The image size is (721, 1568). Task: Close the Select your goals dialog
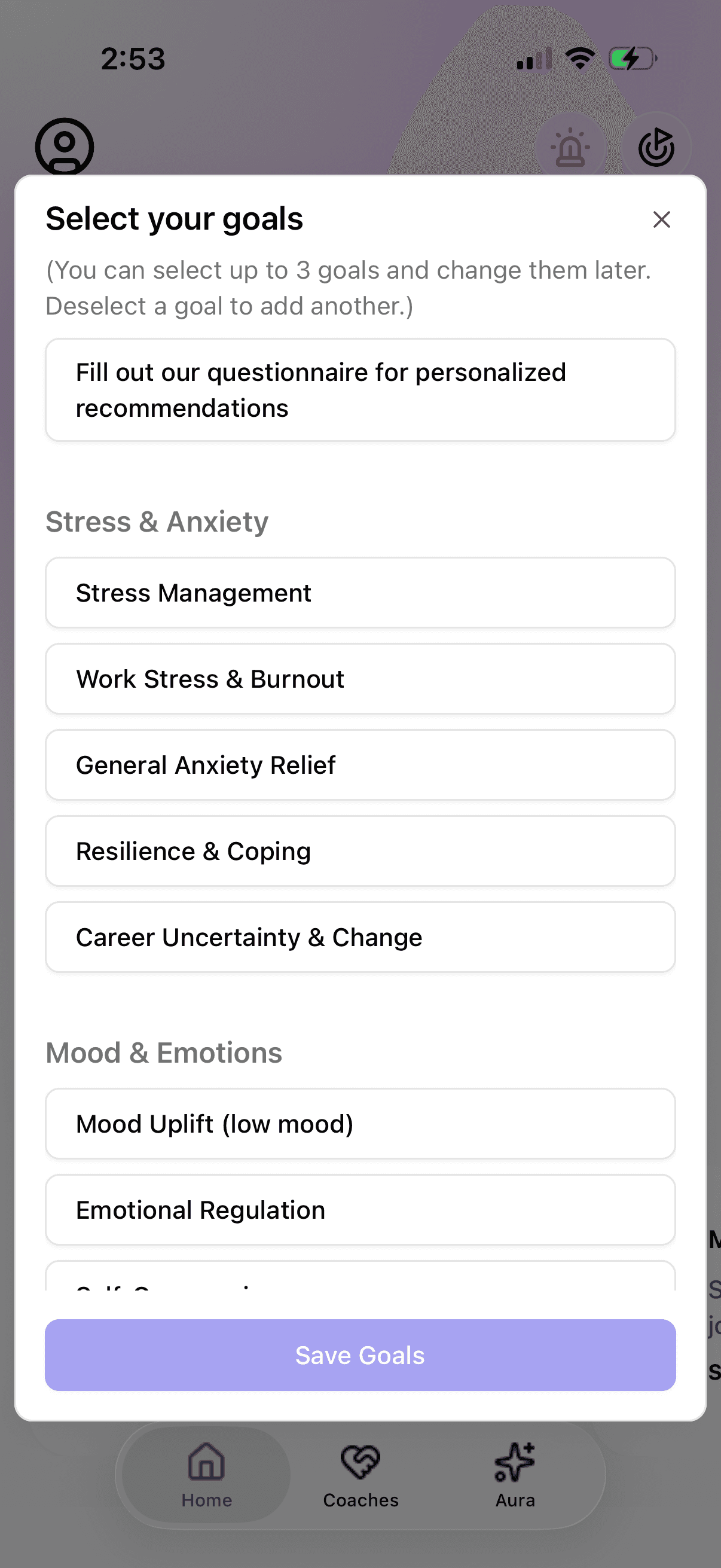click(661, 219)
